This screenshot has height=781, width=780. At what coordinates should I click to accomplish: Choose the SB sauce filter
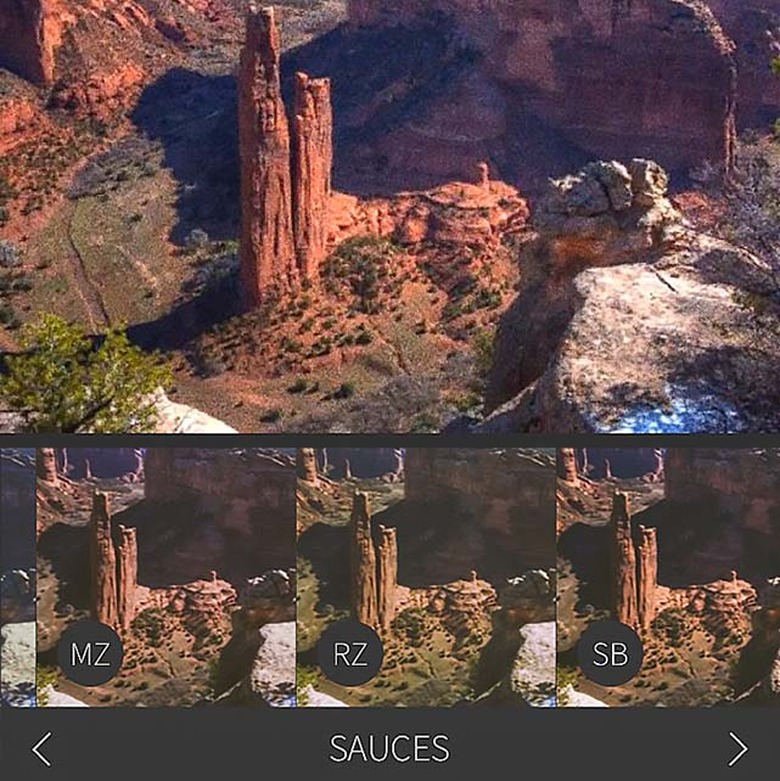click(x=667, y=577)
